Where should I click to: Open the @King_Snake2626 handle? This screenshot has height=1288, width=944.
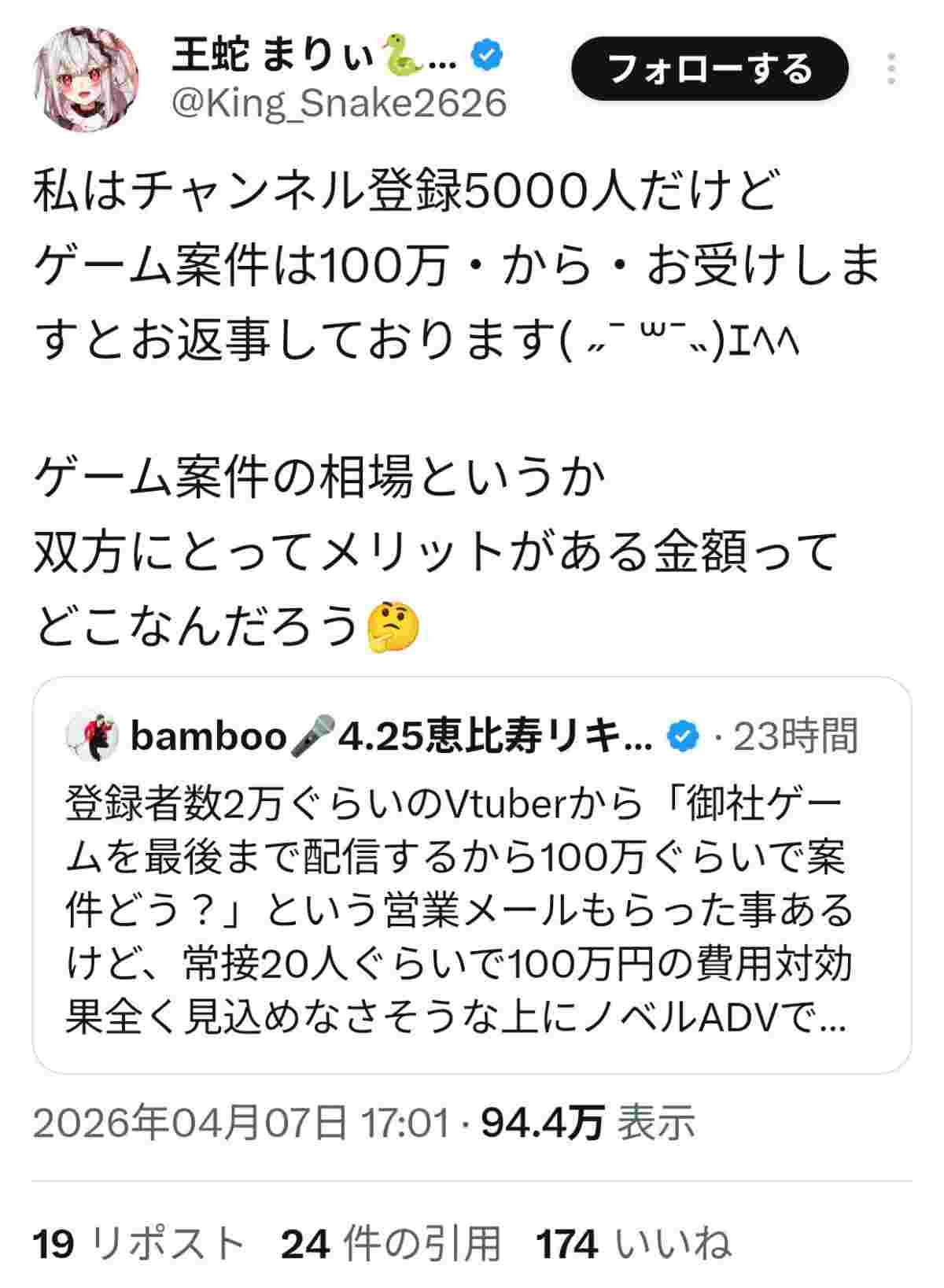[338, 102]
